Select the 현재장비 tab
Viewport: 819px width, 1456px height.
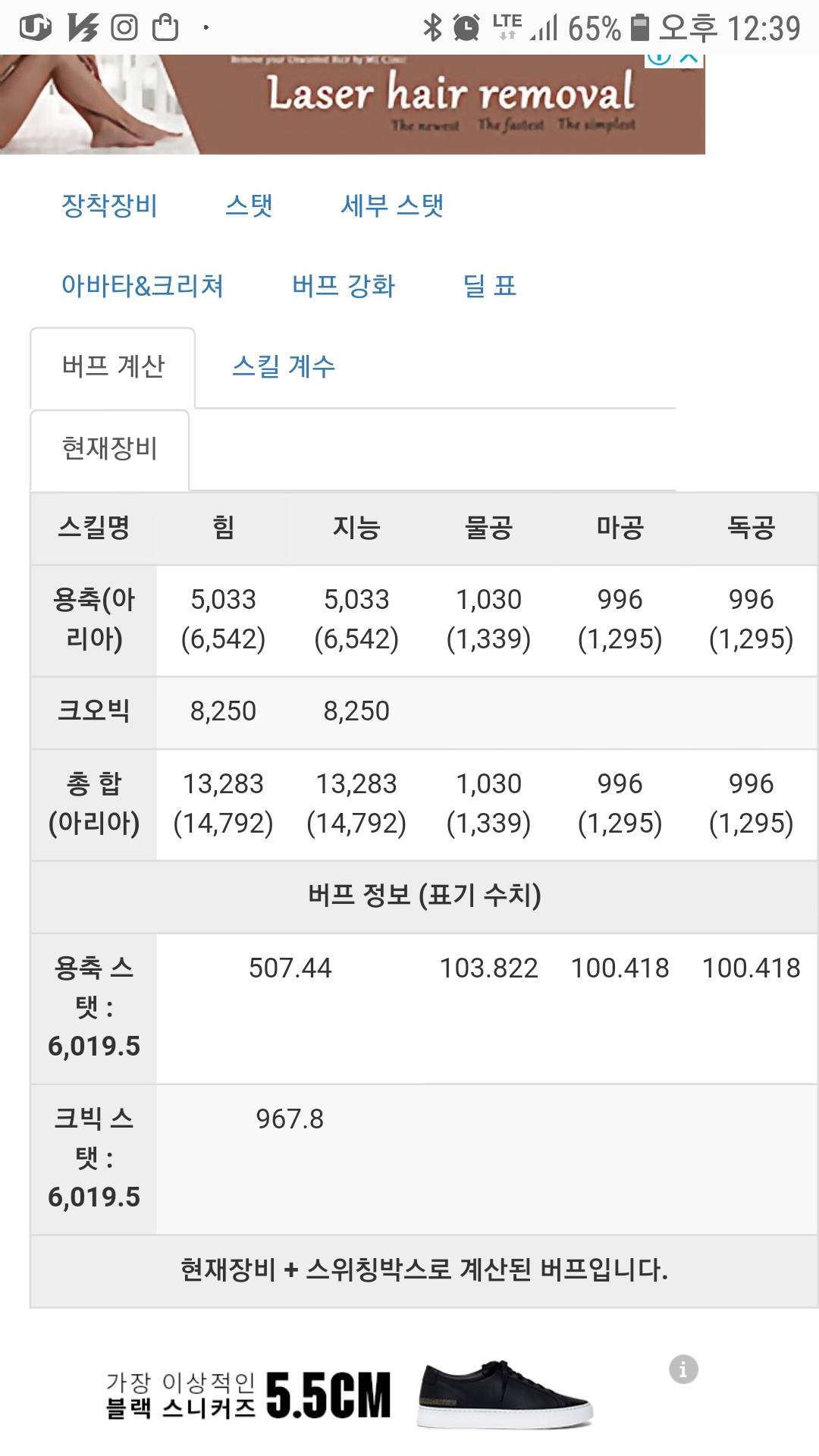point(110,450)
